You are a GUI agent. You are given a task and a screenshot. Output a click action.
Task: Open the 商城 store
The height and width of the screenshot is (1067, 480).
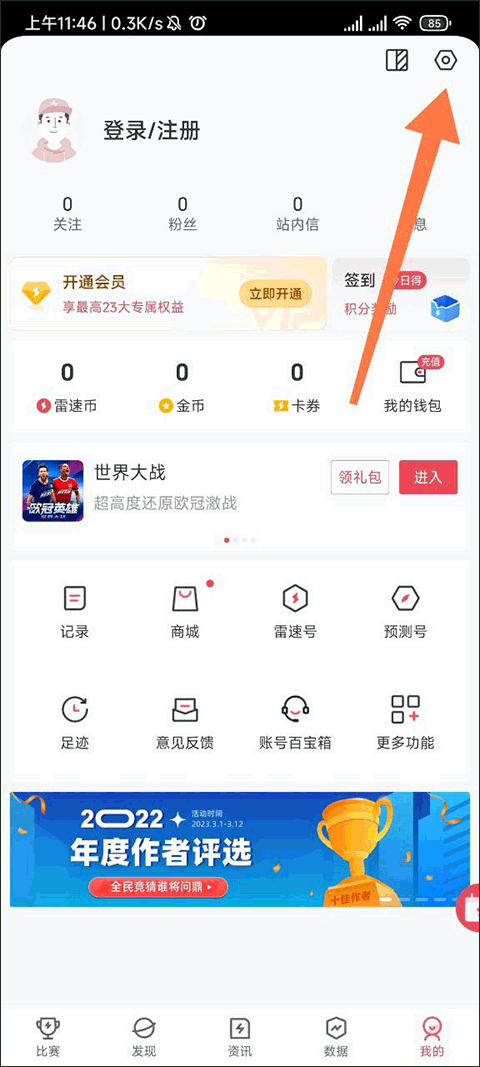[x=185, y=612]
